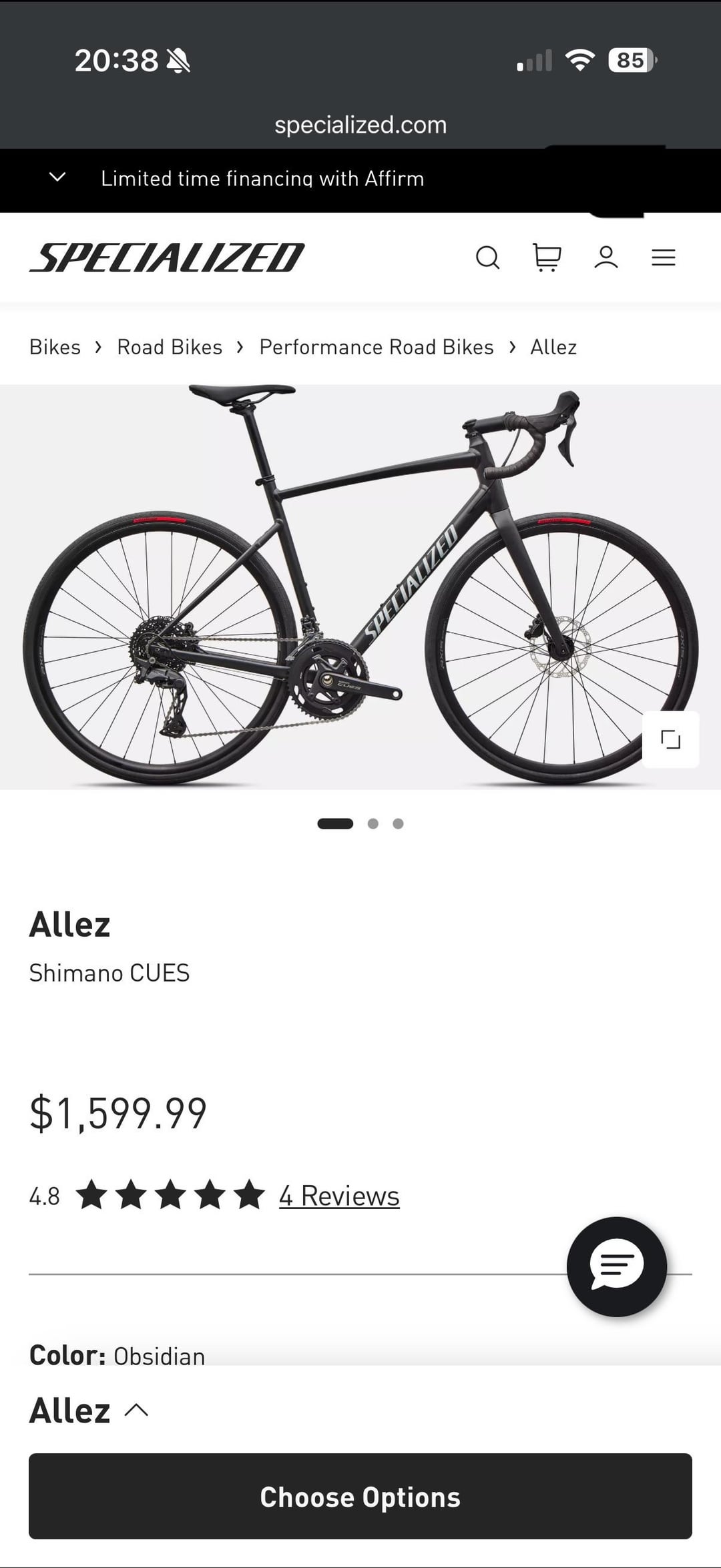Tap Choose Options button

(x=360, y=1497)
